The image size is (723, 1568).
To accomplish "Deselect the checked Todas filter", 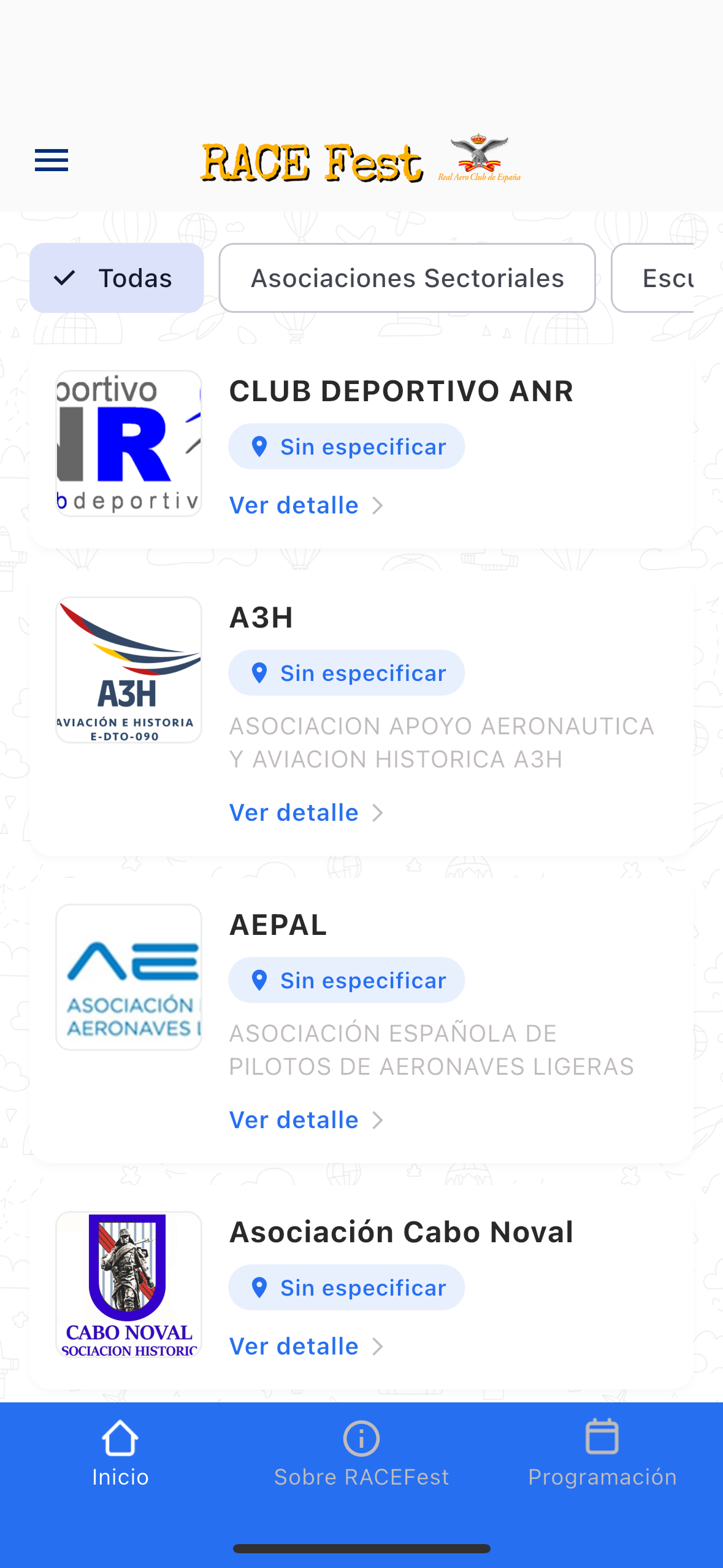I will point(117,277).
